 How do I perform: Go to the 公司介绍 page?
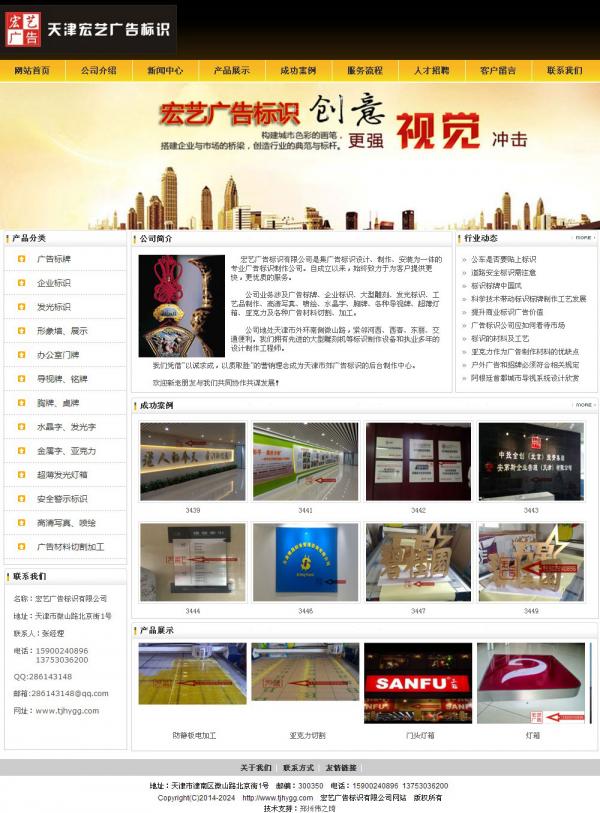99,71
